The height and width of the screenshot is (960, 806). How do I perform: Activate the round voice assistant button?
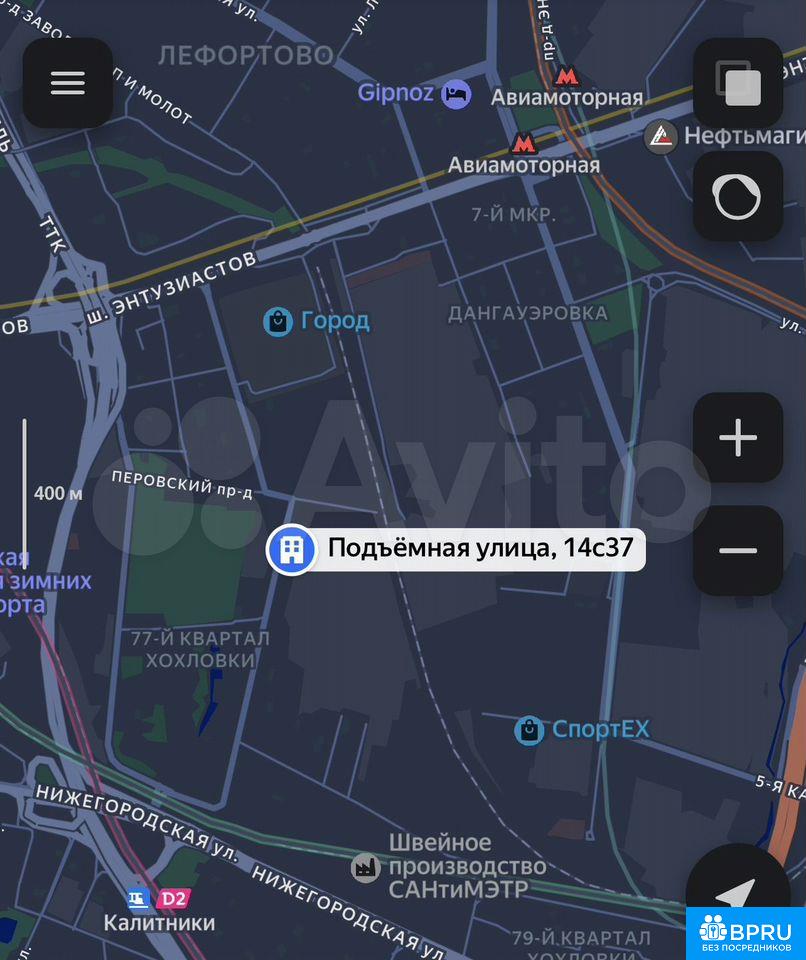[x=738, y=197]
